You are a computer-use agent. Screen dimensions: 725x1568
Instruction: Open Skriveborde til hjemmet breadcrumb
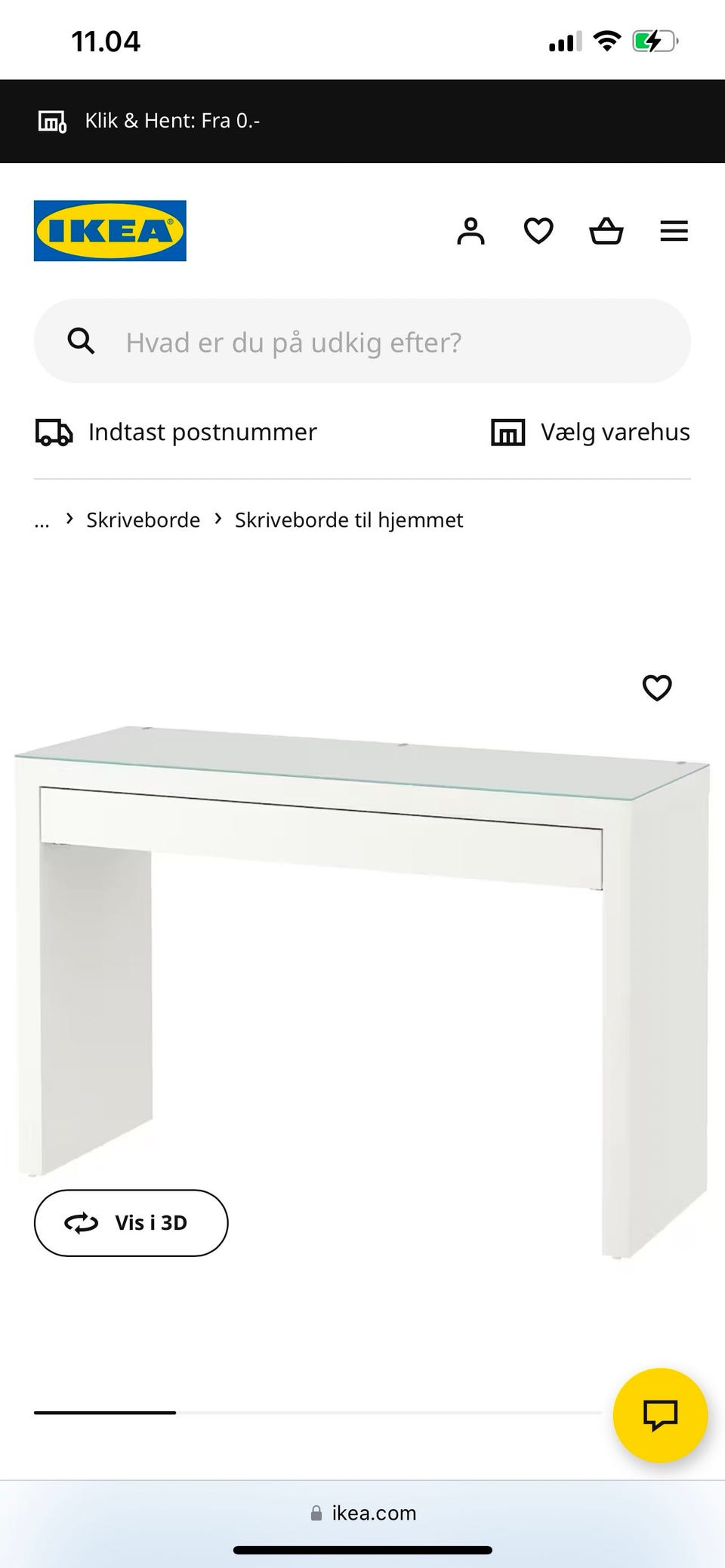click(x=349, y=519)
